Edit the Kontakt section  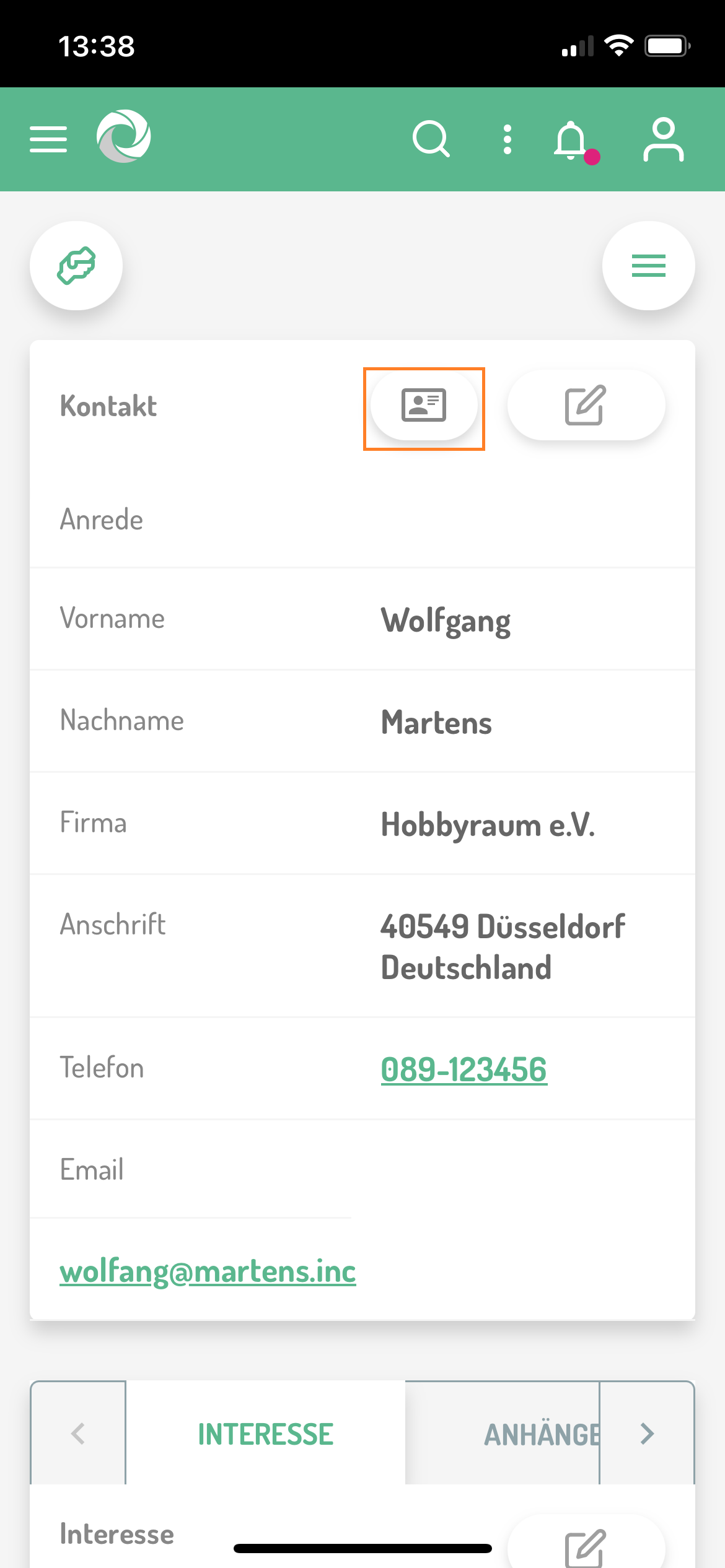[x=586, y=406]
